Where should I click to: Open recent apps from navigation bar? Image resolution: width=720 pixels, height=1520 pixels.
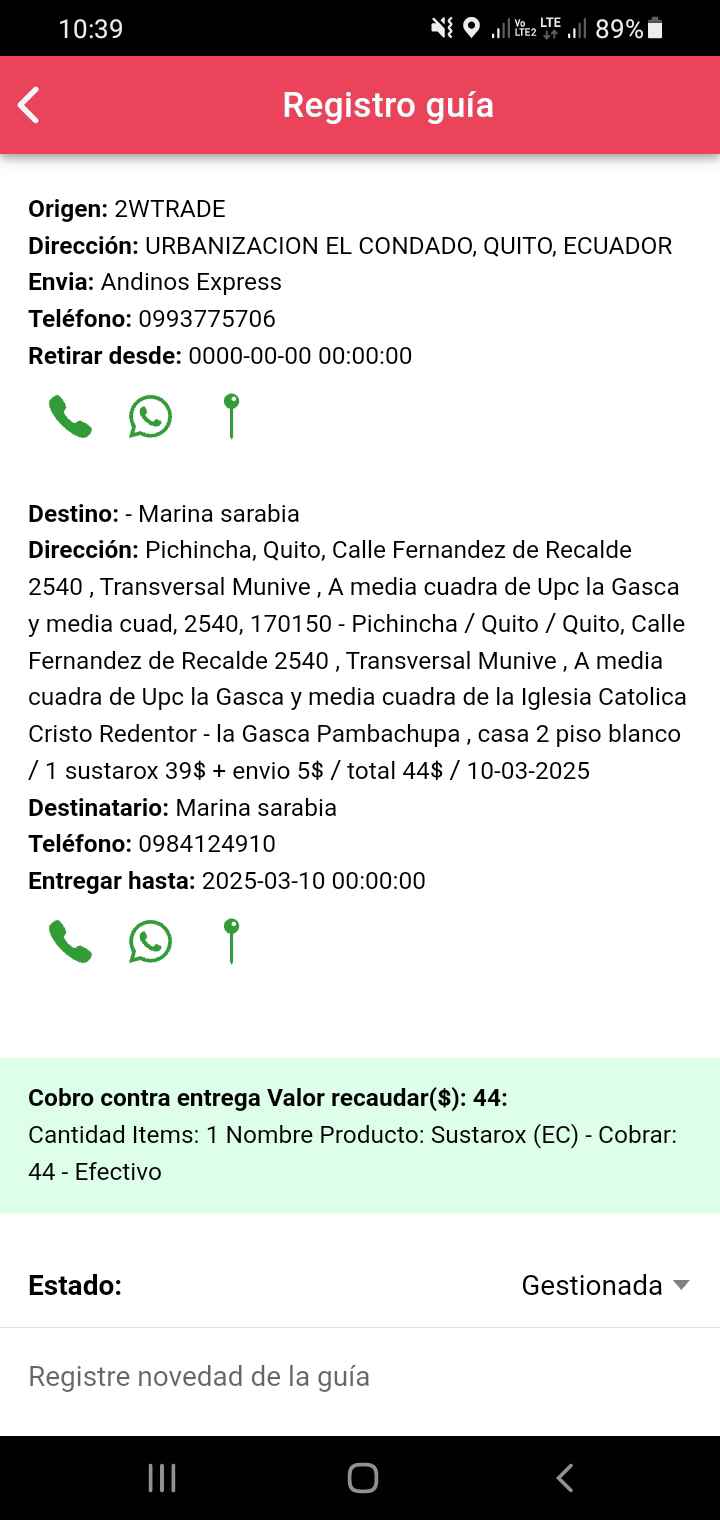162,1478
